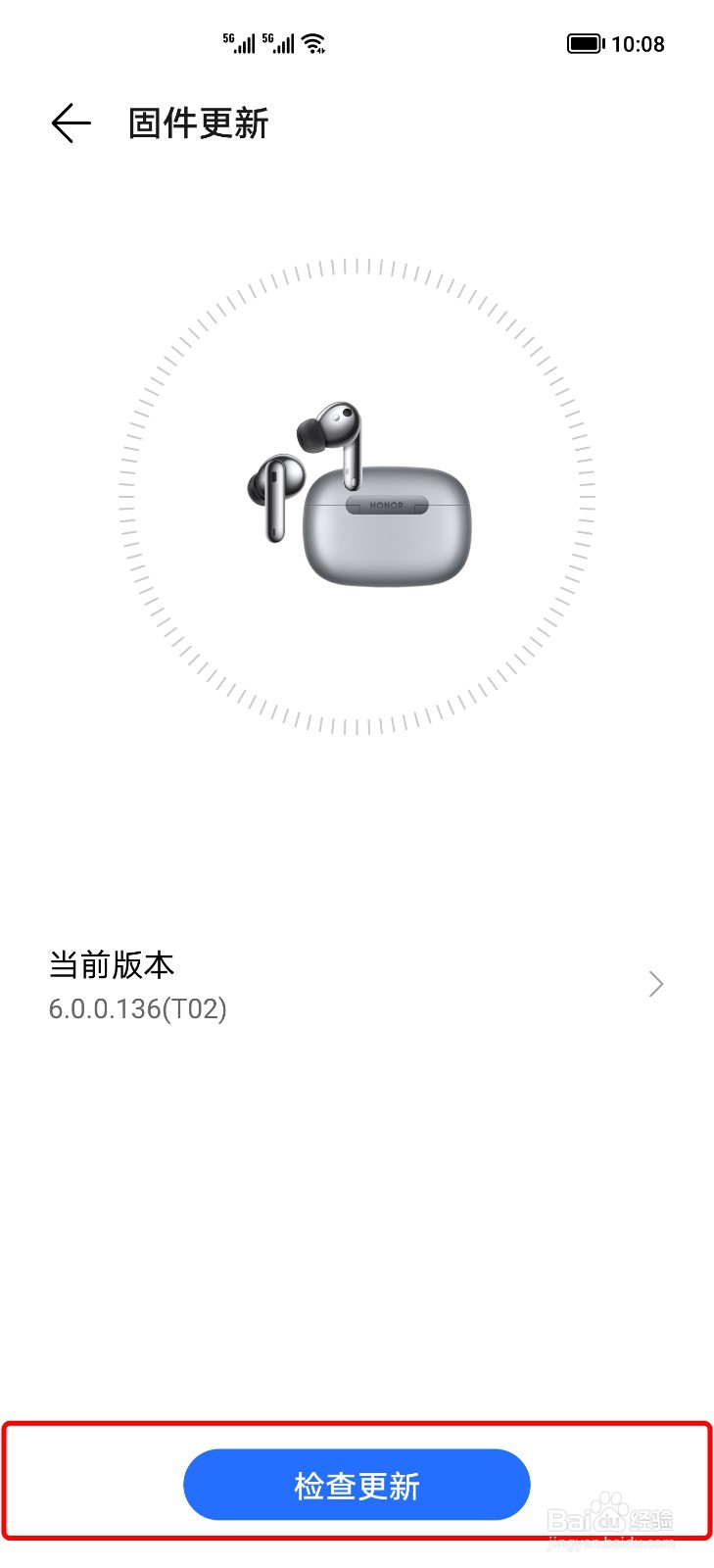Viewport: 714px width, 1568px height.
Task: Tap the status bar clock showing 10:08
Action: point(637,42)
